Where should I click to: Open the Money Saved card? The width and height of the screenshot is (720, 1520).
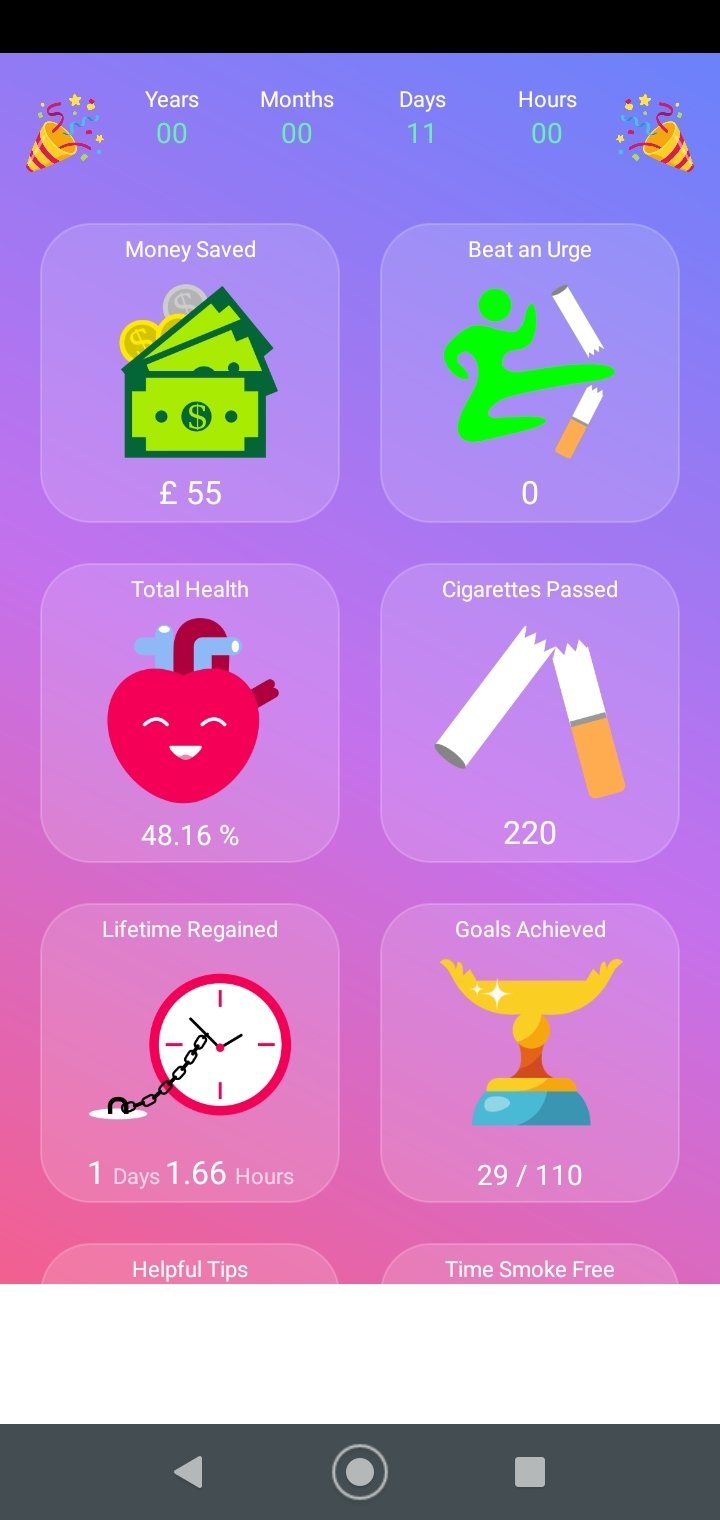pos(190,373)
